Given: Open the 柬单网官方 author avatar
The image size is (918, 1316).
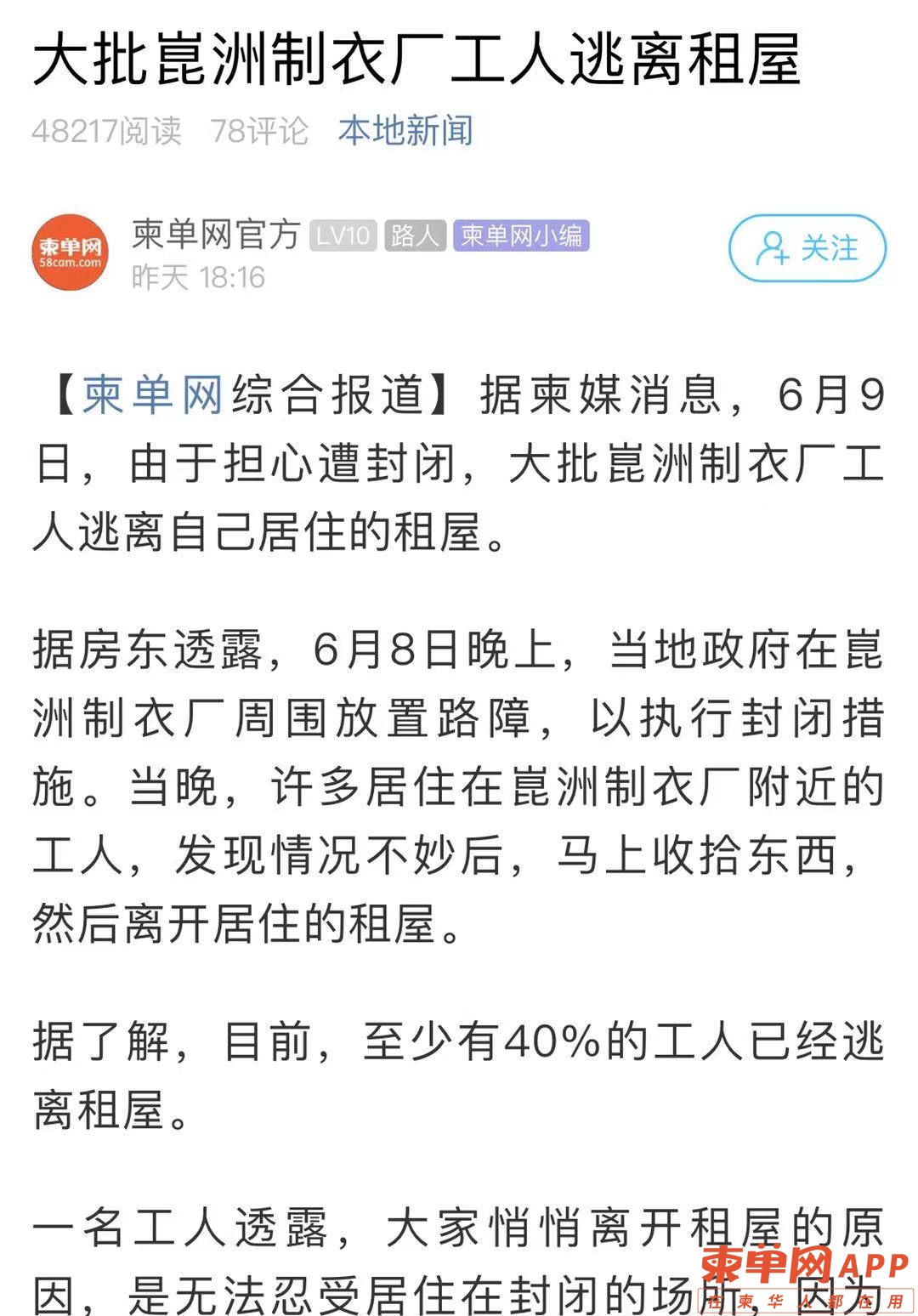Looking at the screenshot, I should tap(70, 252).
